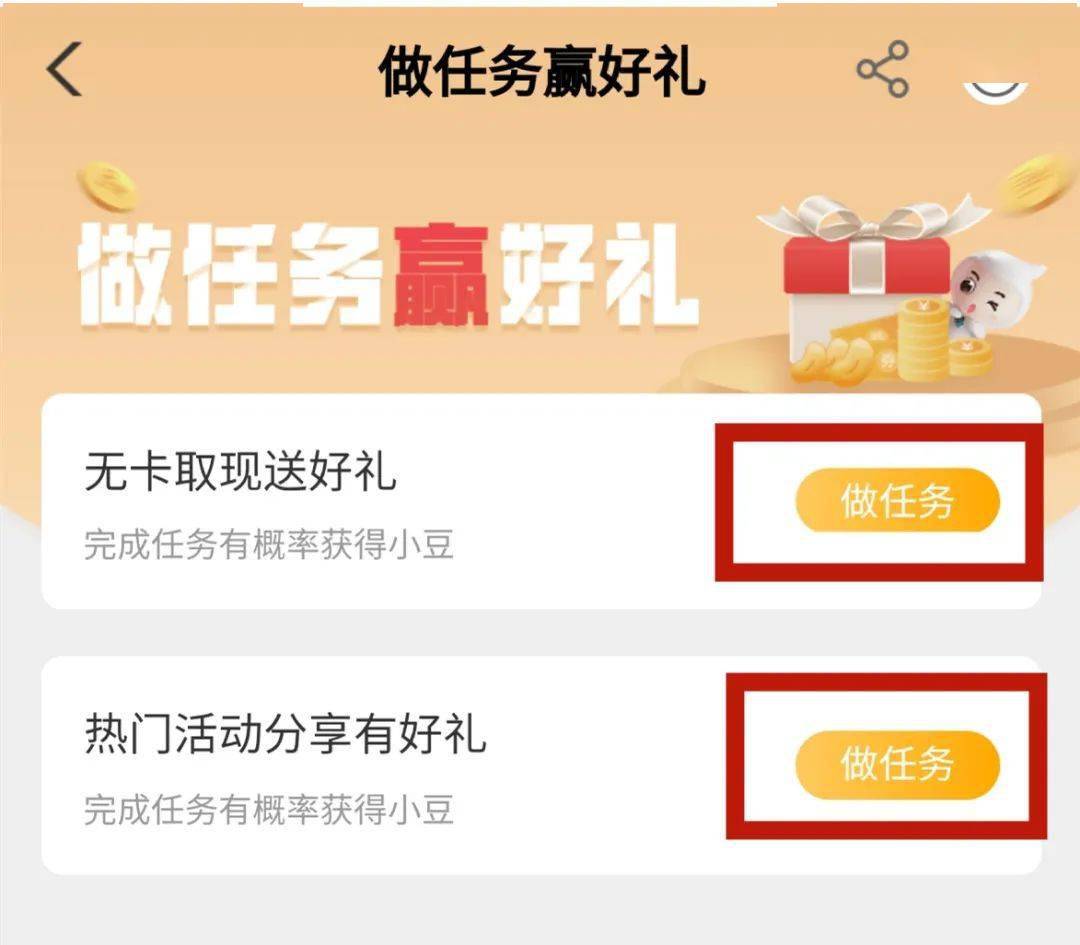Tap 做任务 for 热门活动分享有好礼
The image size is (1080, 945).
pyautogui.click(x=897, y=765)
